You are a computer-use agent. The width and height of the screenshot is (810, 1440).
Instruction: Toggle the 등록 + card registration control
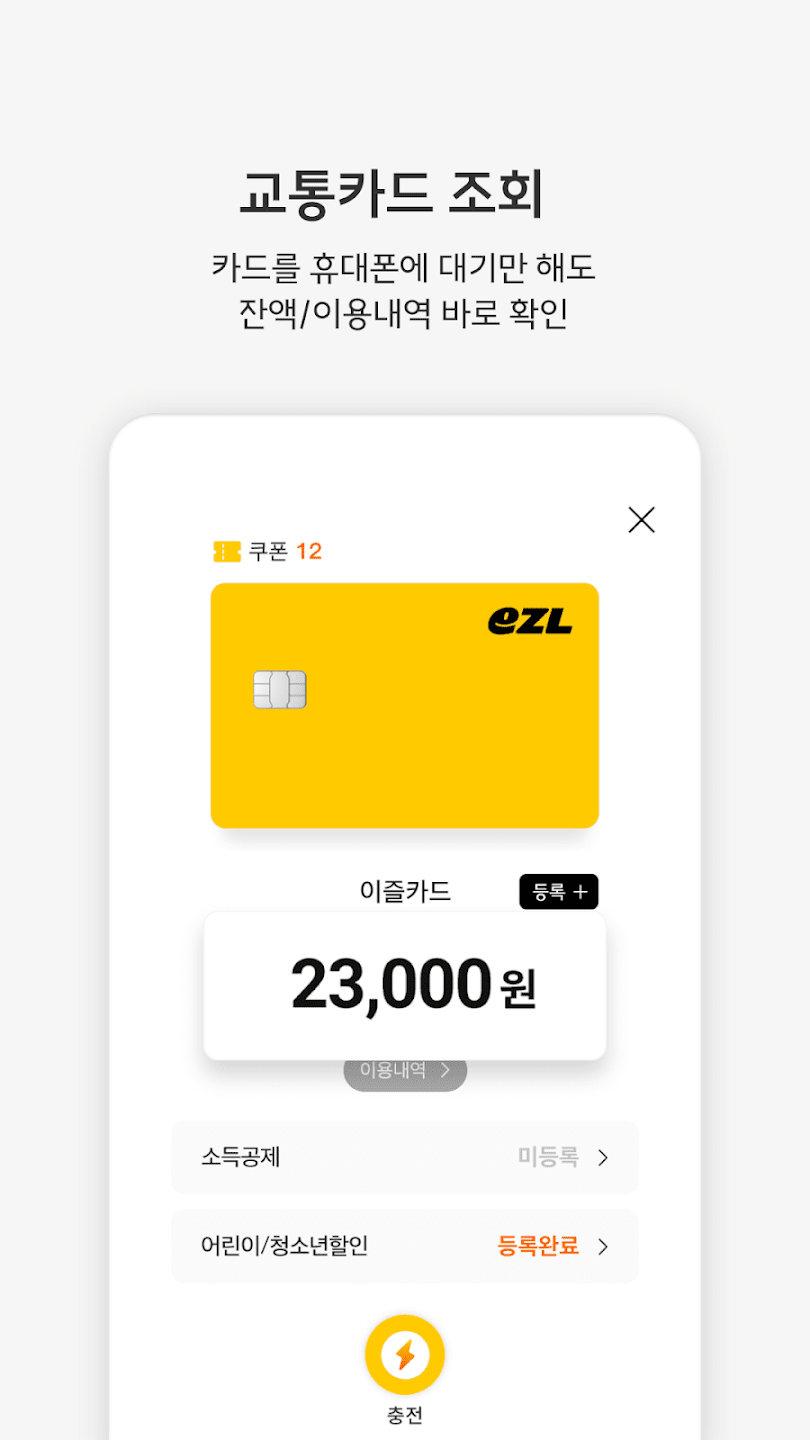558,891
